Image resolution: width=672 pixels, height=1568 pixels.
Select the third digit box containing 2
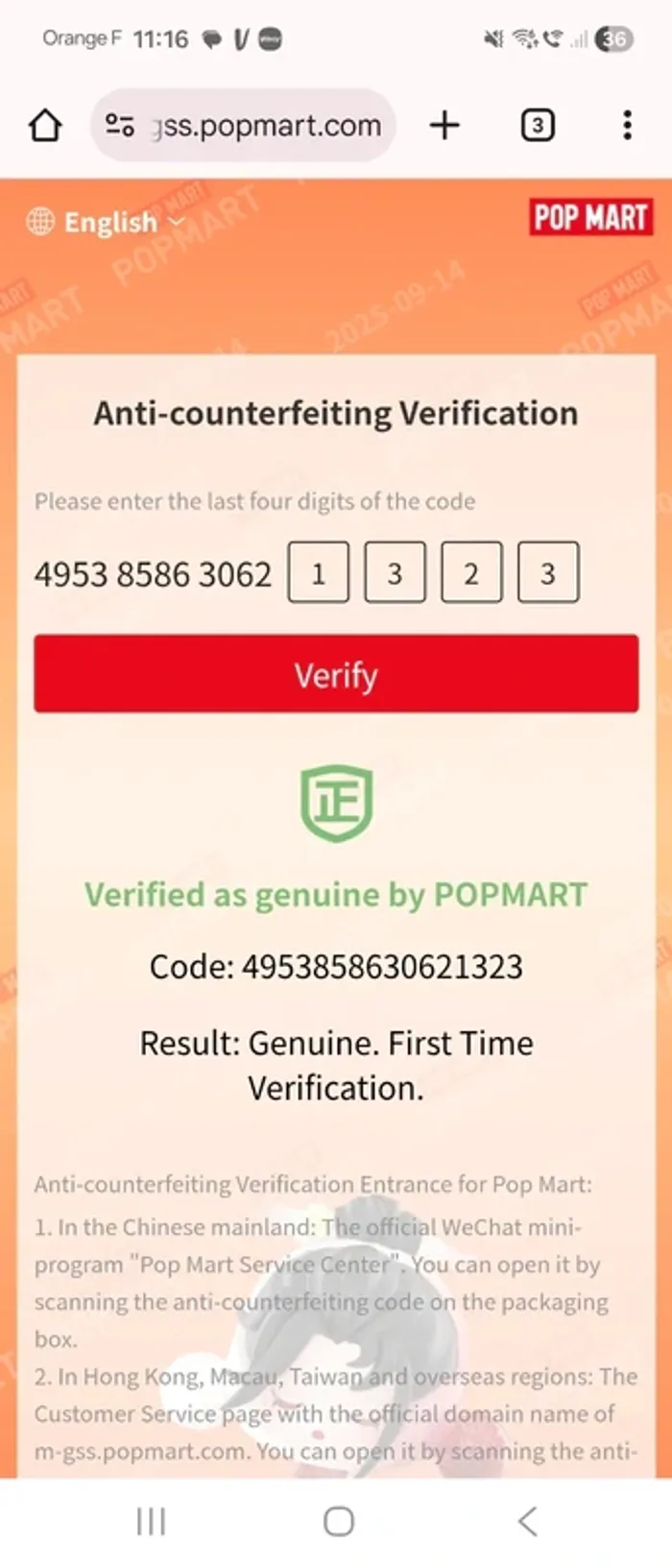[471, 573]
